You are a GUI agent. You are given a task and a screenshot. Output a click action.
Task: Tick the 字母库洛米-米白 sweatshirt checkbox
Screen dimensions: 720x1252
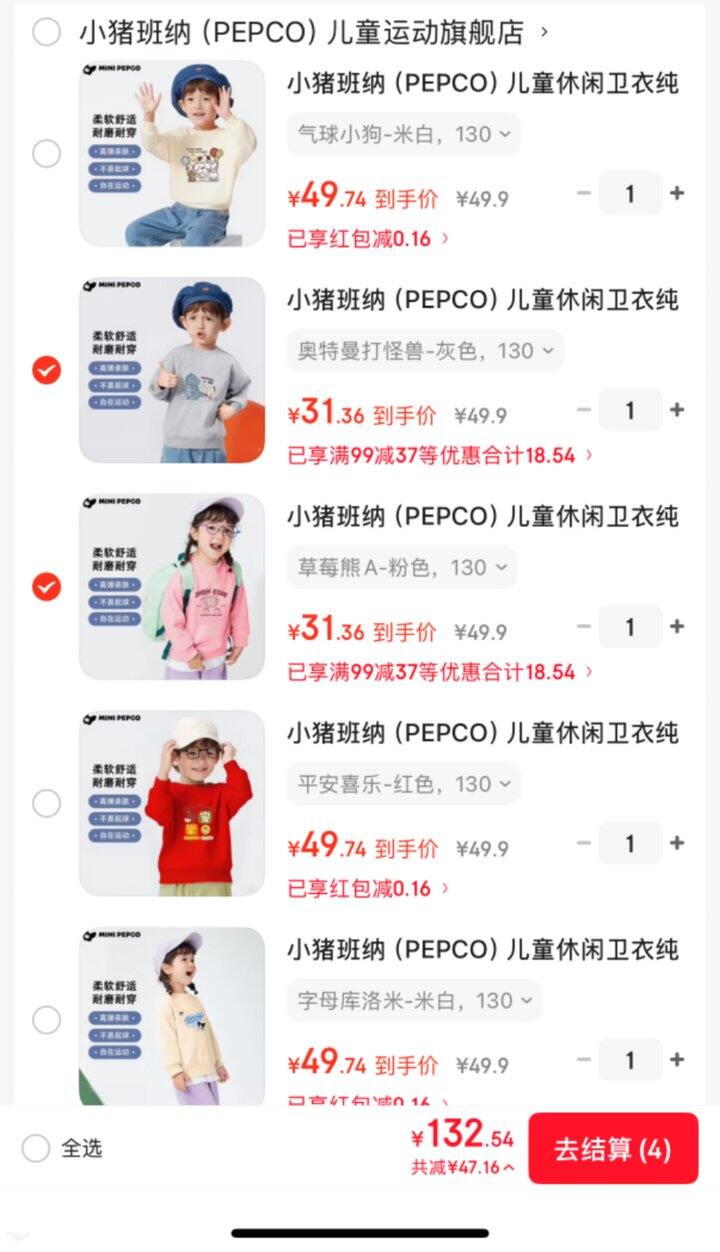(46, 1020)
